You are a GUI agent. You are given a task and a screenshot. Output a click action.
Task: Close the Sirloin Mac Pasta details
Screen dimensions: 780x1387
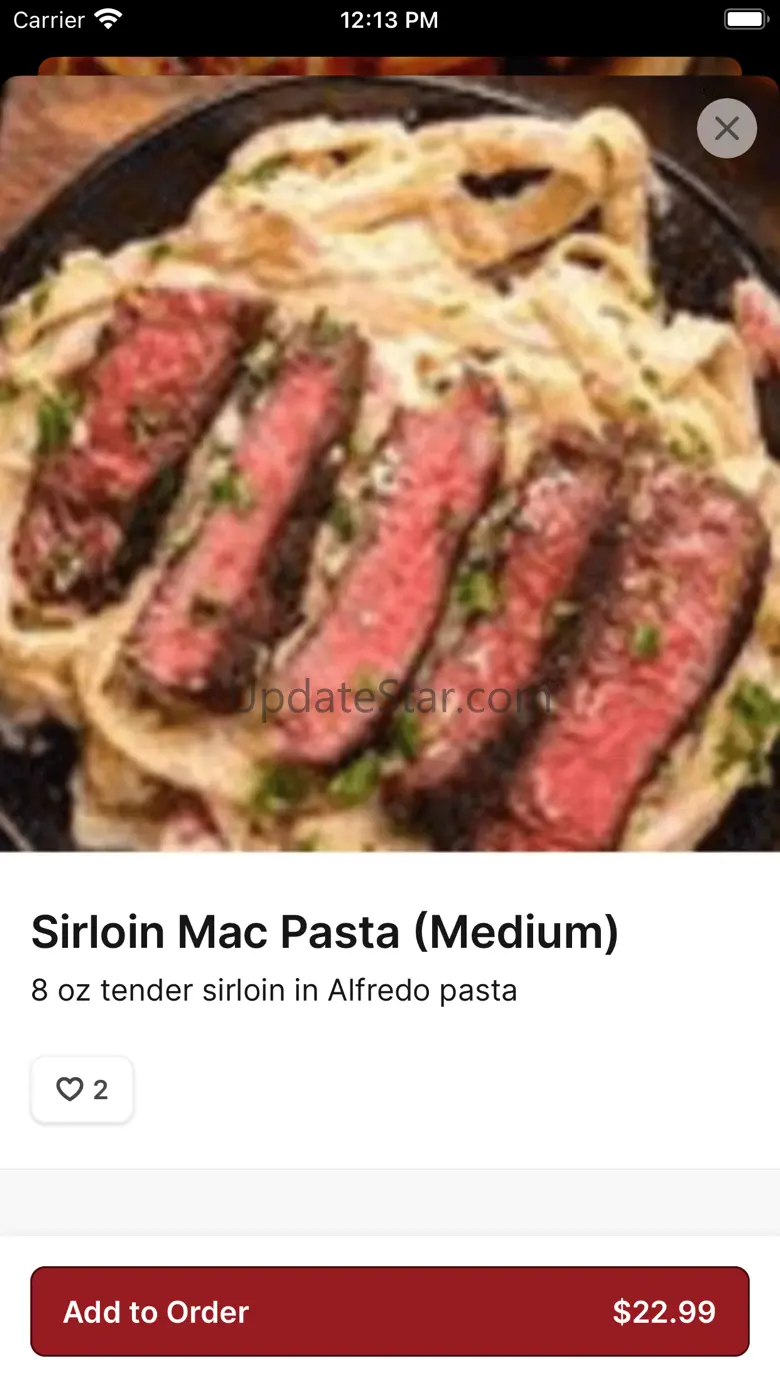[x=727, y=128]
